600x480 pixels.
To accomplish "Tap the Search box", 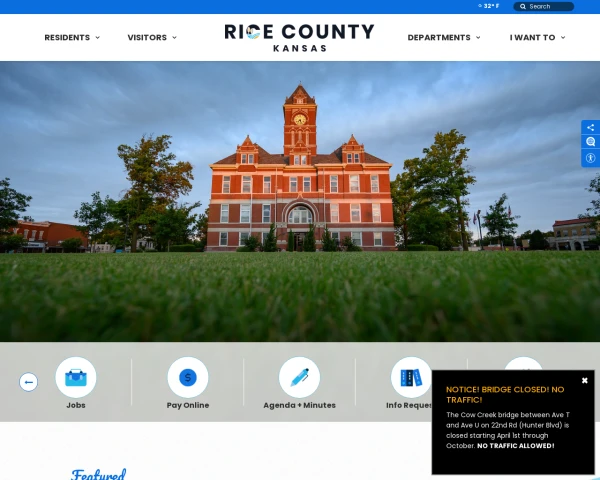I will pyautogui.click(x=545, y=6).
